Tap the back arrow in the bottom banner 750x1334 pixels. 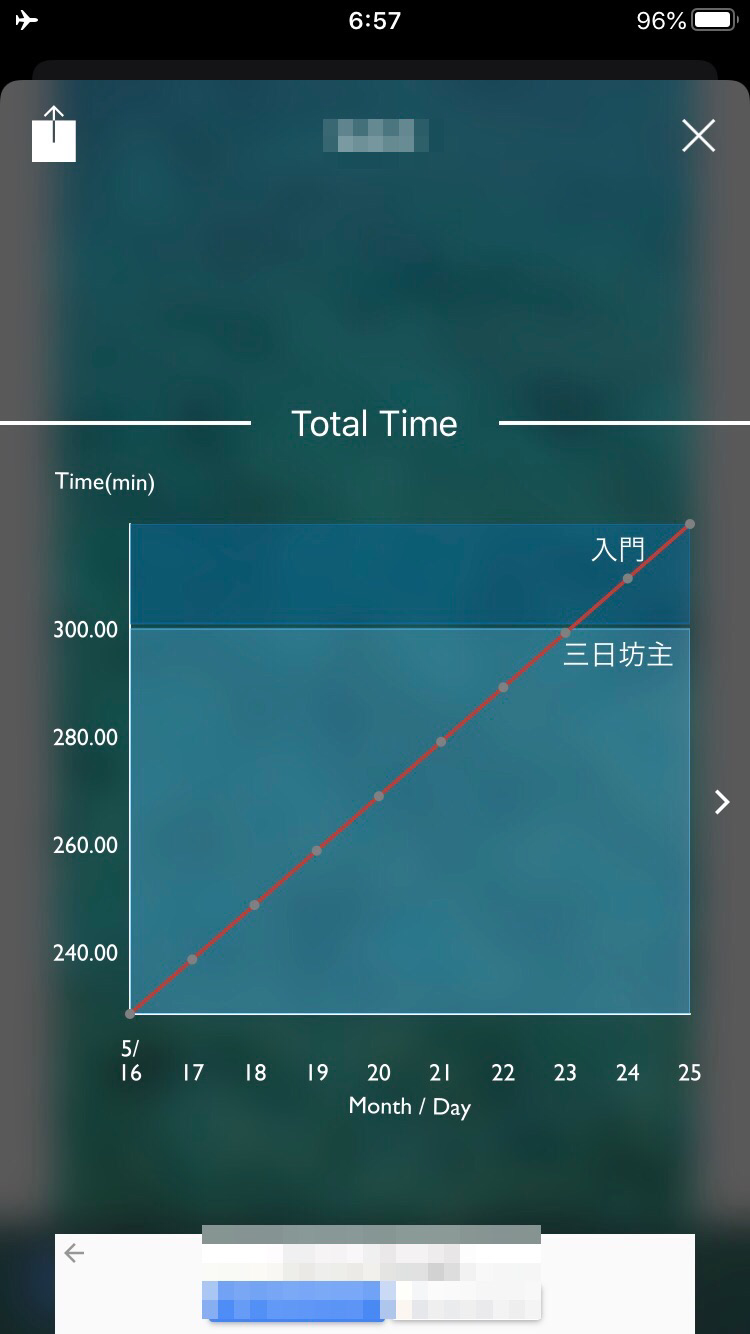74,1253
